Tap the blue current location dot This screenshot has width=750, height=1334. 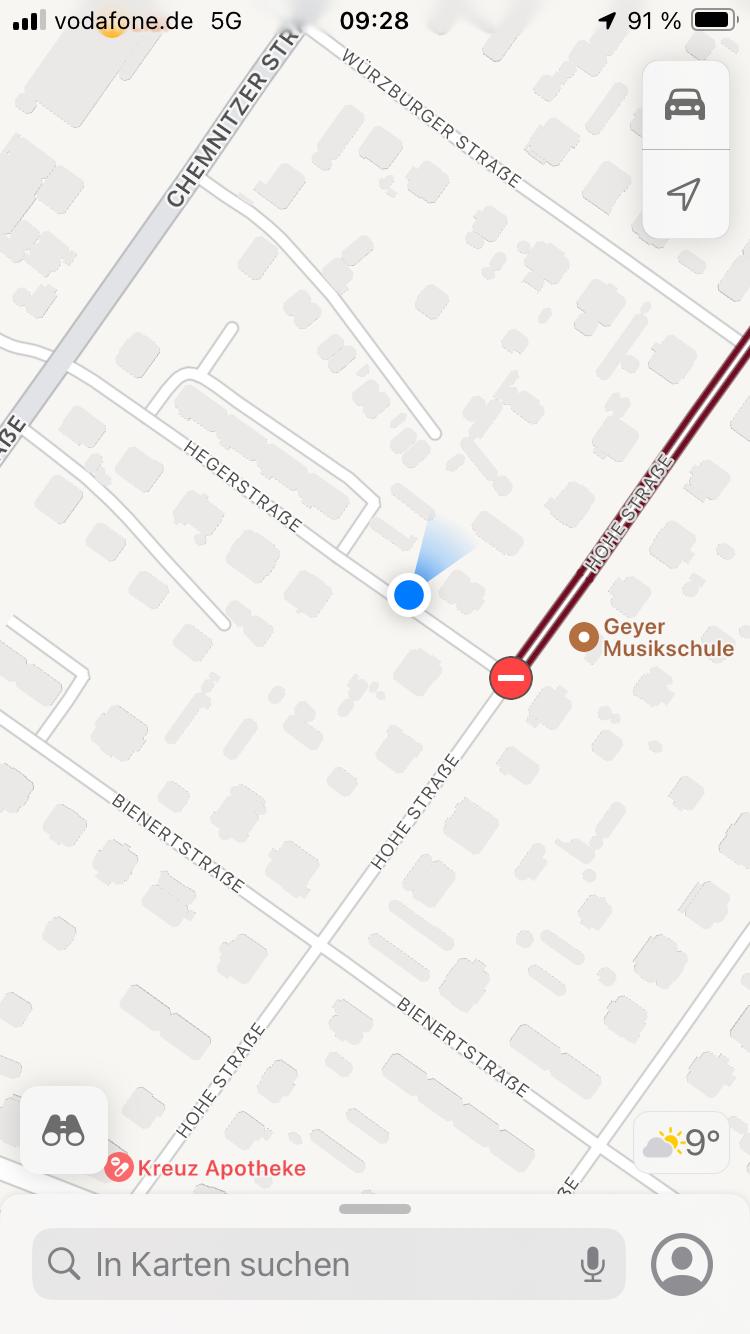pos(409,596)
